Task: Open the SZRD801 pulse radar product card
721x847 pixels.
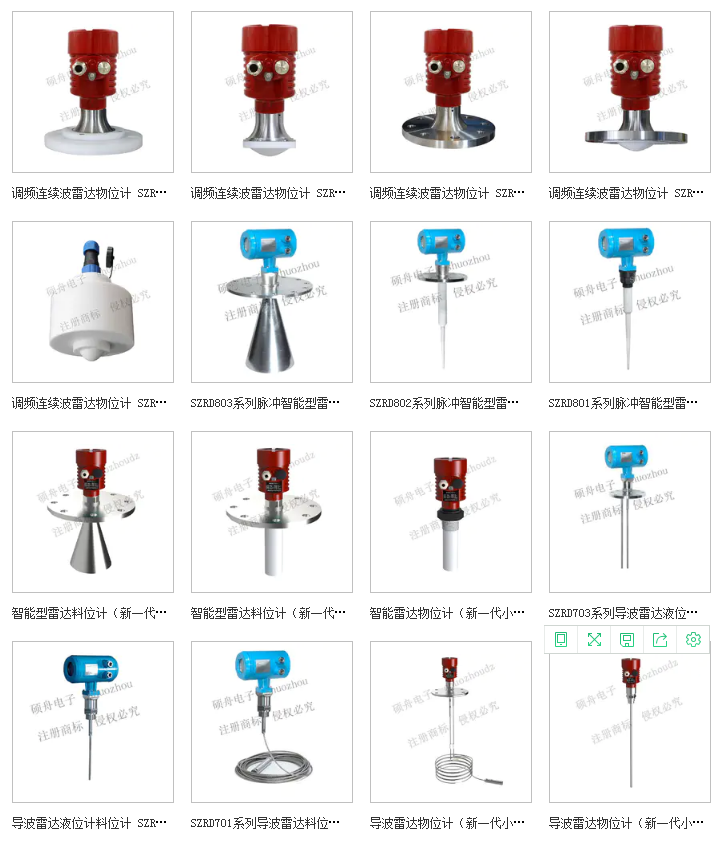Action: click(630, 302)
